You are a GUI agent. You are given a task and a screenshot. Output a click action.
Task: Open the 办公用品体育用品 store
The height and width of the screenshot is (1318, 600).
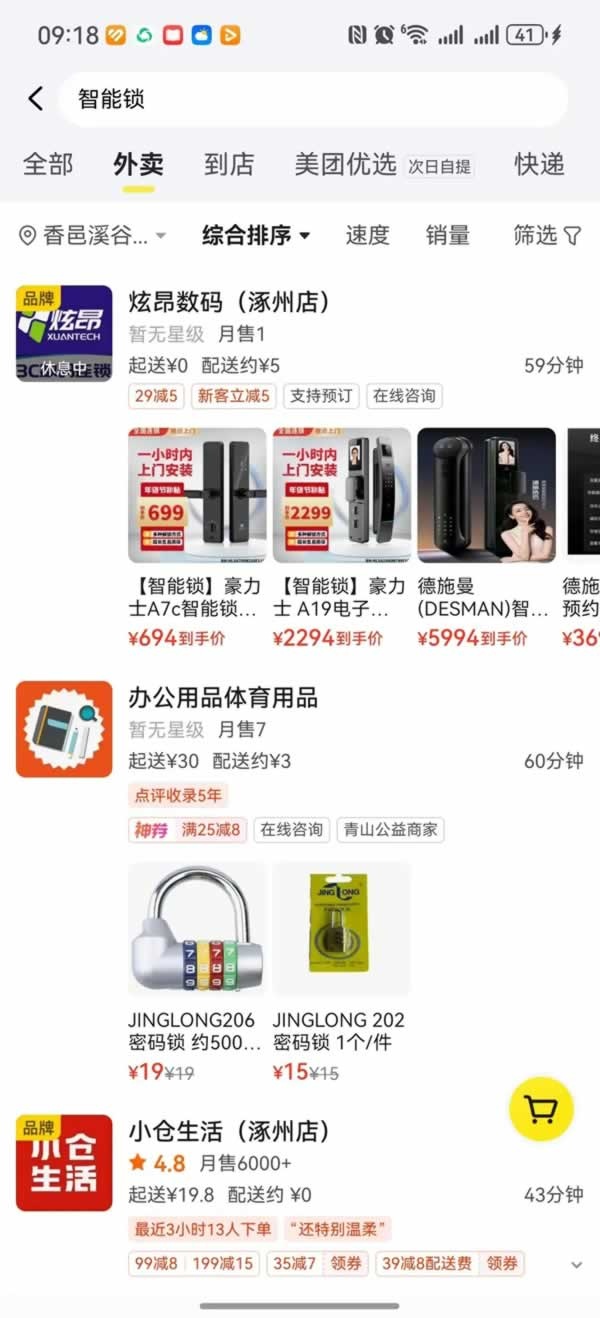coord(223,697)
